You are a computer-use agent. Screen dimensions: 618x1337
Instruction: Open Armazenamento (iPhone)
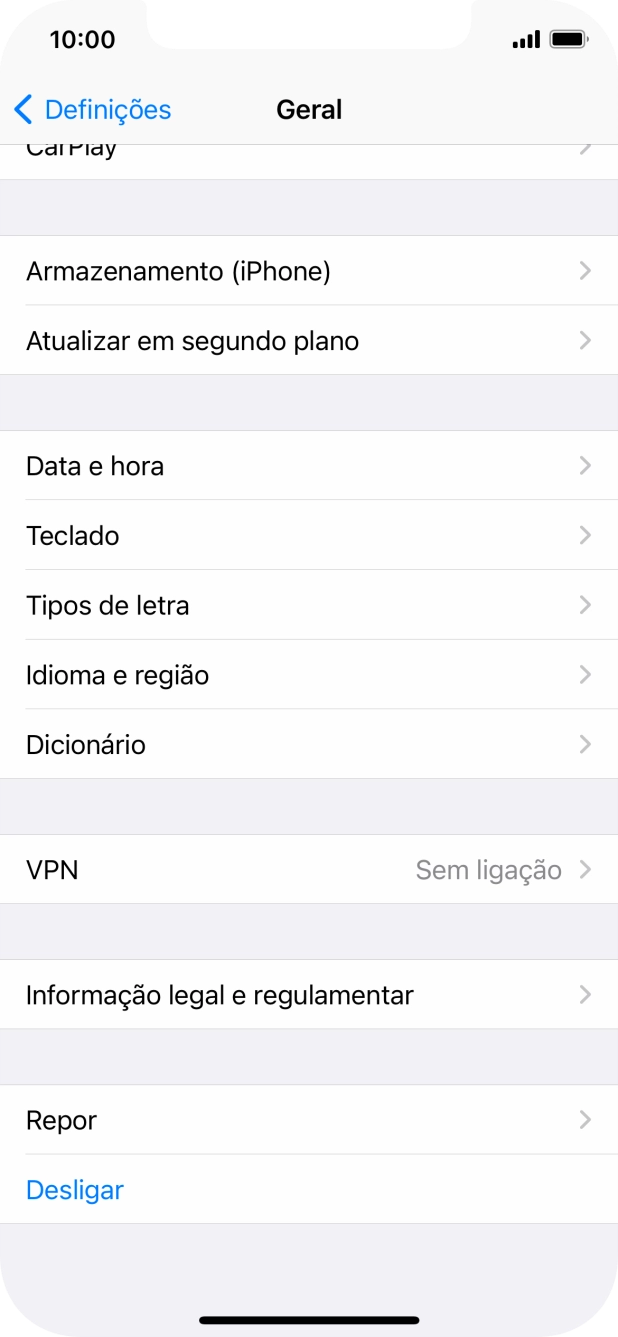point(308,271)
